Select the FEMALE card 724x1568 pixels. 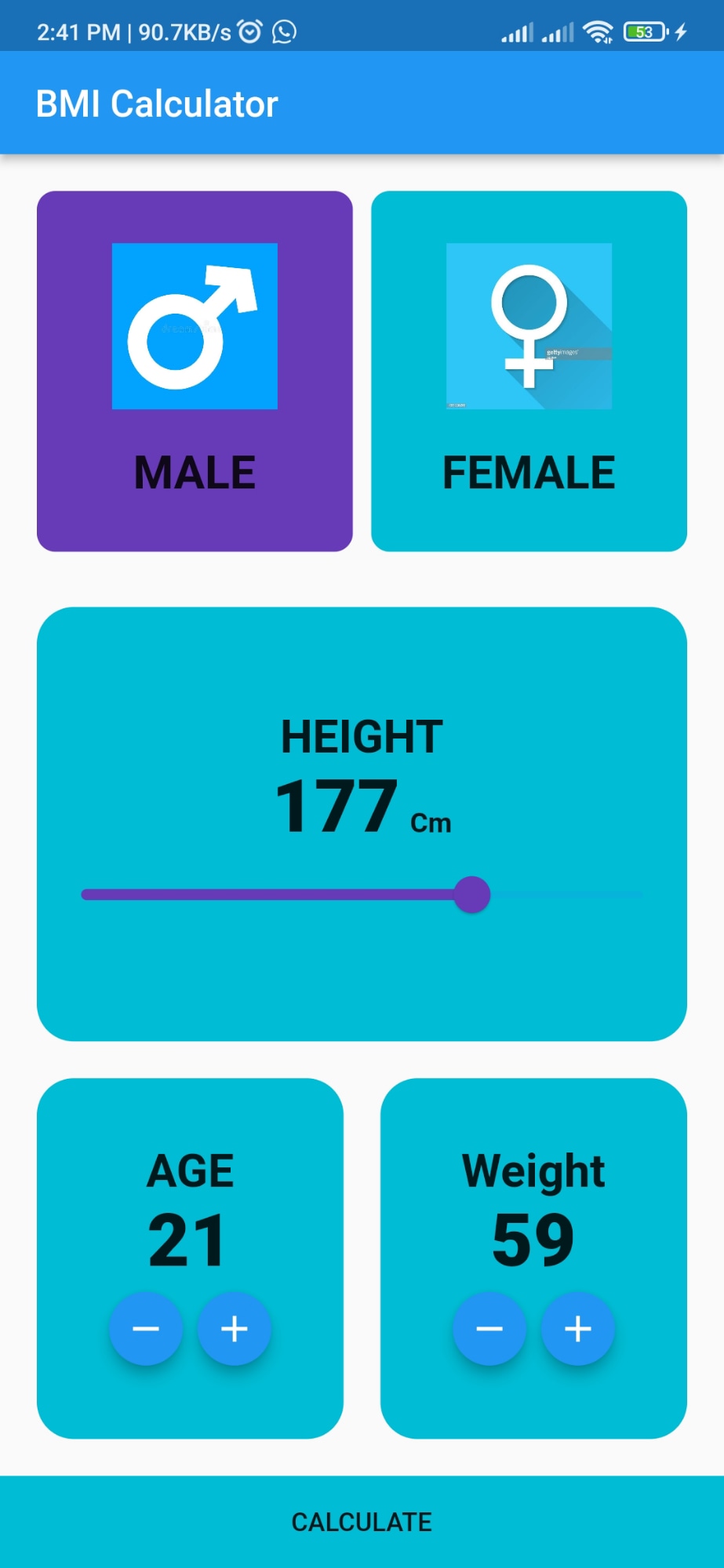(x=529, y=368)
